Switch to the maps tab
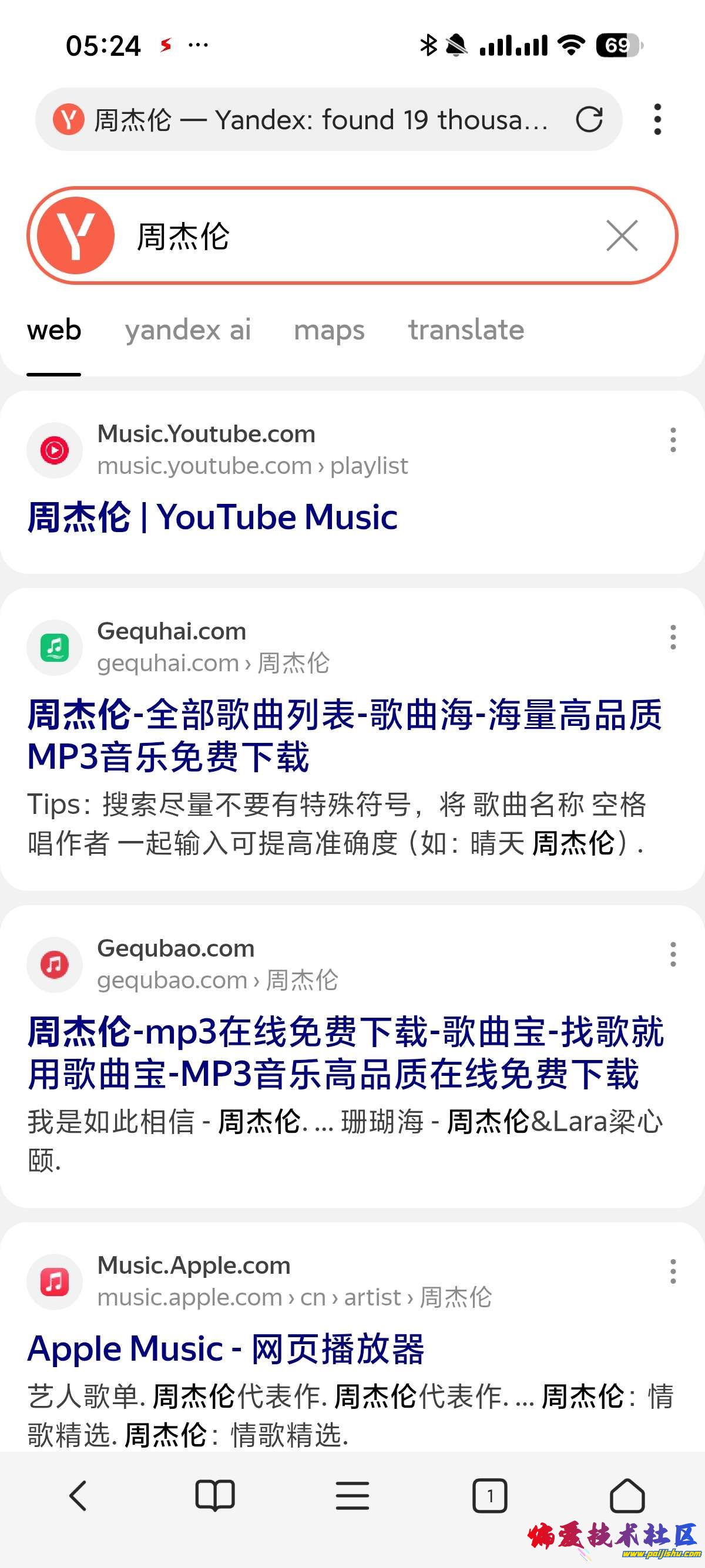Image resolution: width=705 pixels, height=1568 pixels. 329,330
